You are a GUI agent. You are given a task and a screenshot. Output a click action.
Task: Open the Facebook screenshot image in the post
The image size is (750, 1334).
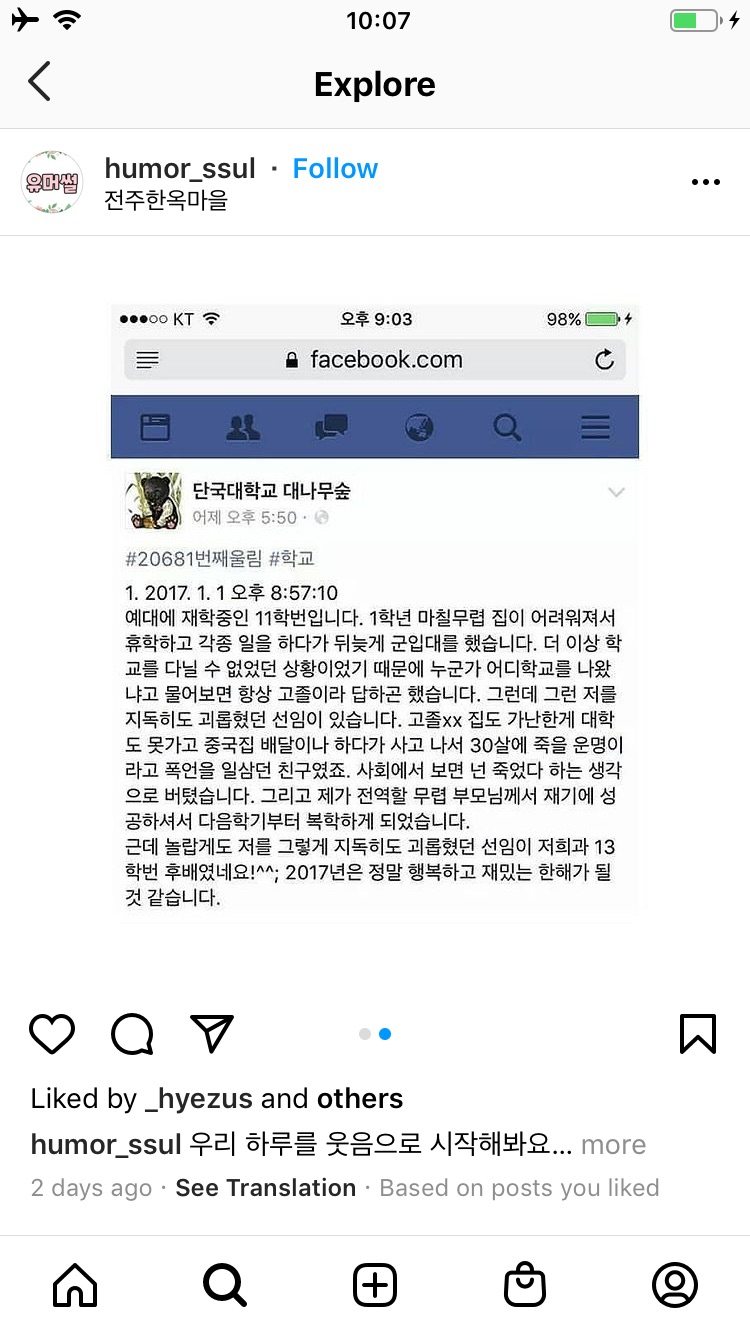[375, 610]
